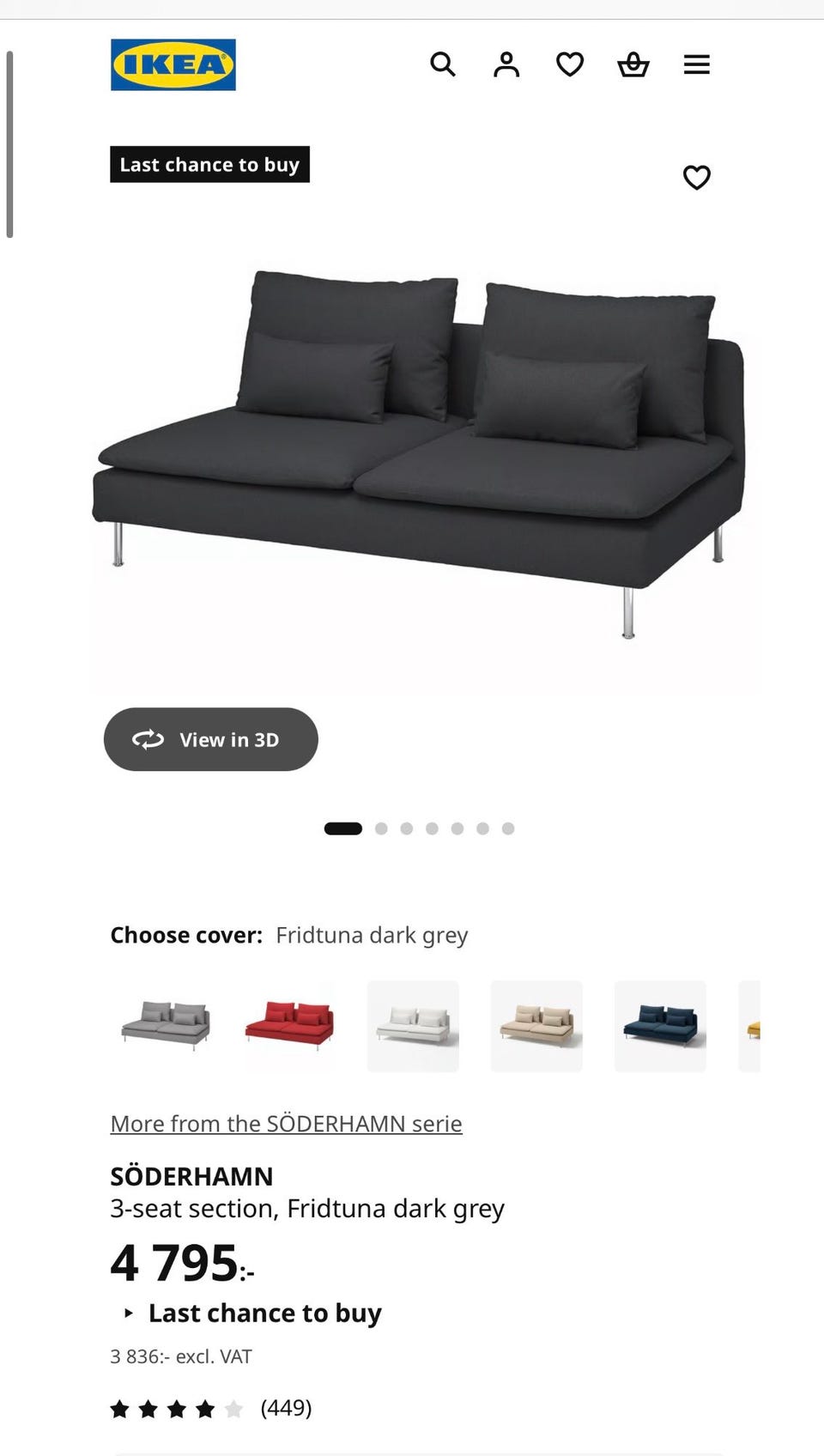
Task: Open the main sofa product image
Action: tap(421, 455)
